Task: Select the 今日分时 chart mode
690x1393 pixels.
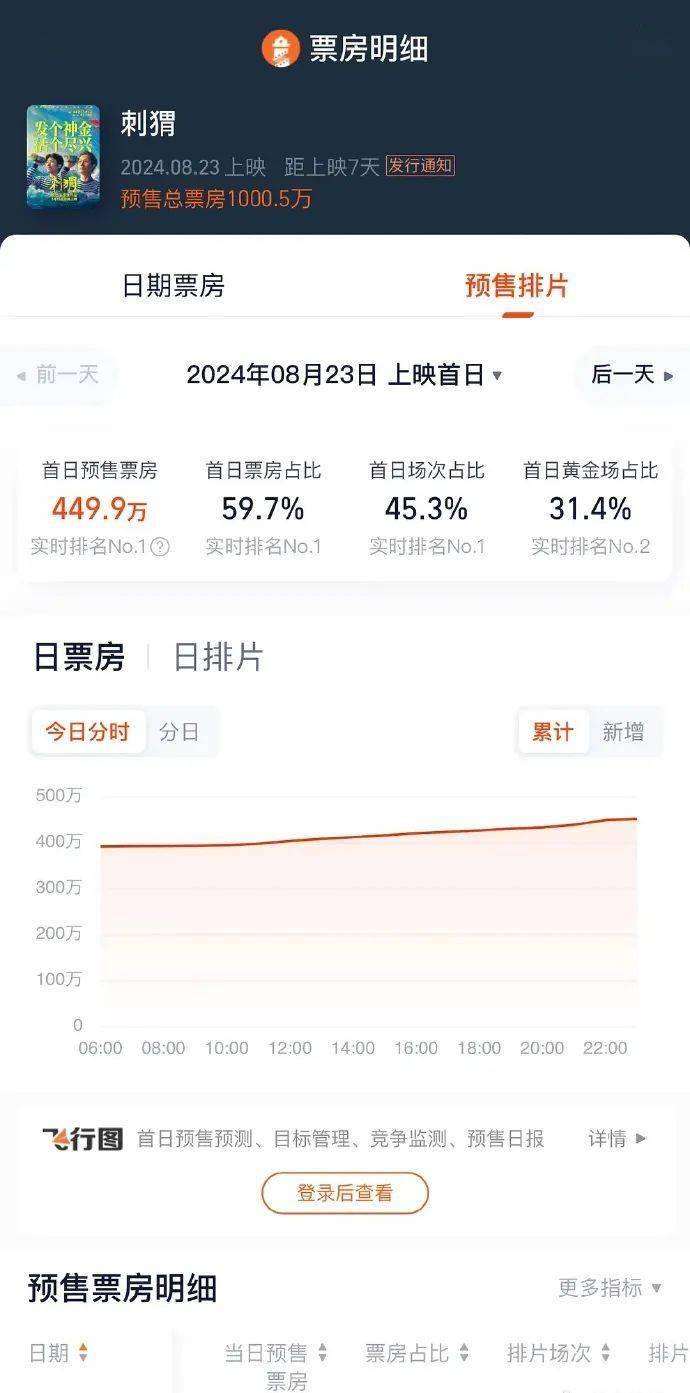Action: 87,732
